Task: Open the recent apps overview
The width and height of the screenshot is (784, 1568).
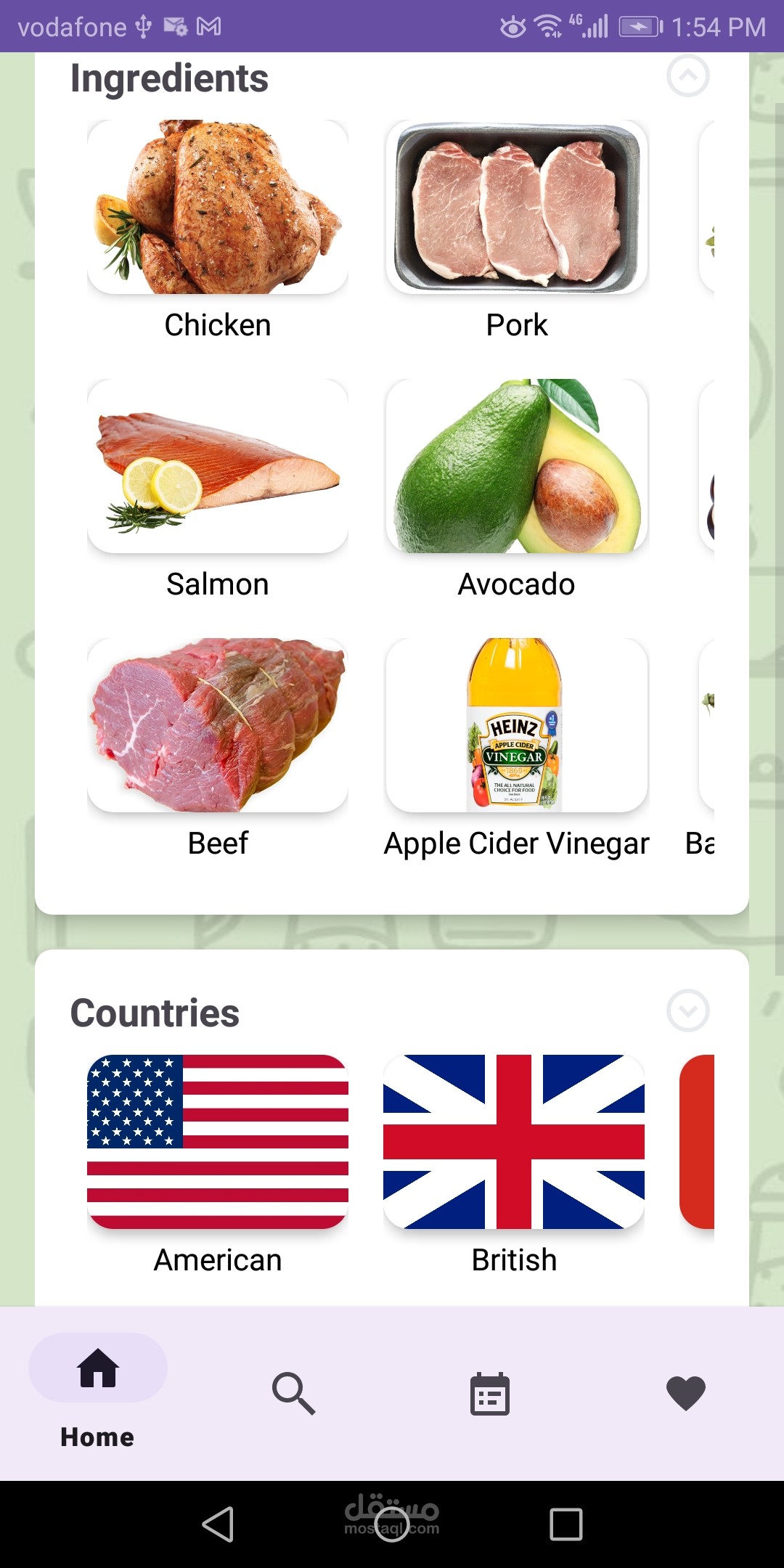Action: (x=566, y=1524)
